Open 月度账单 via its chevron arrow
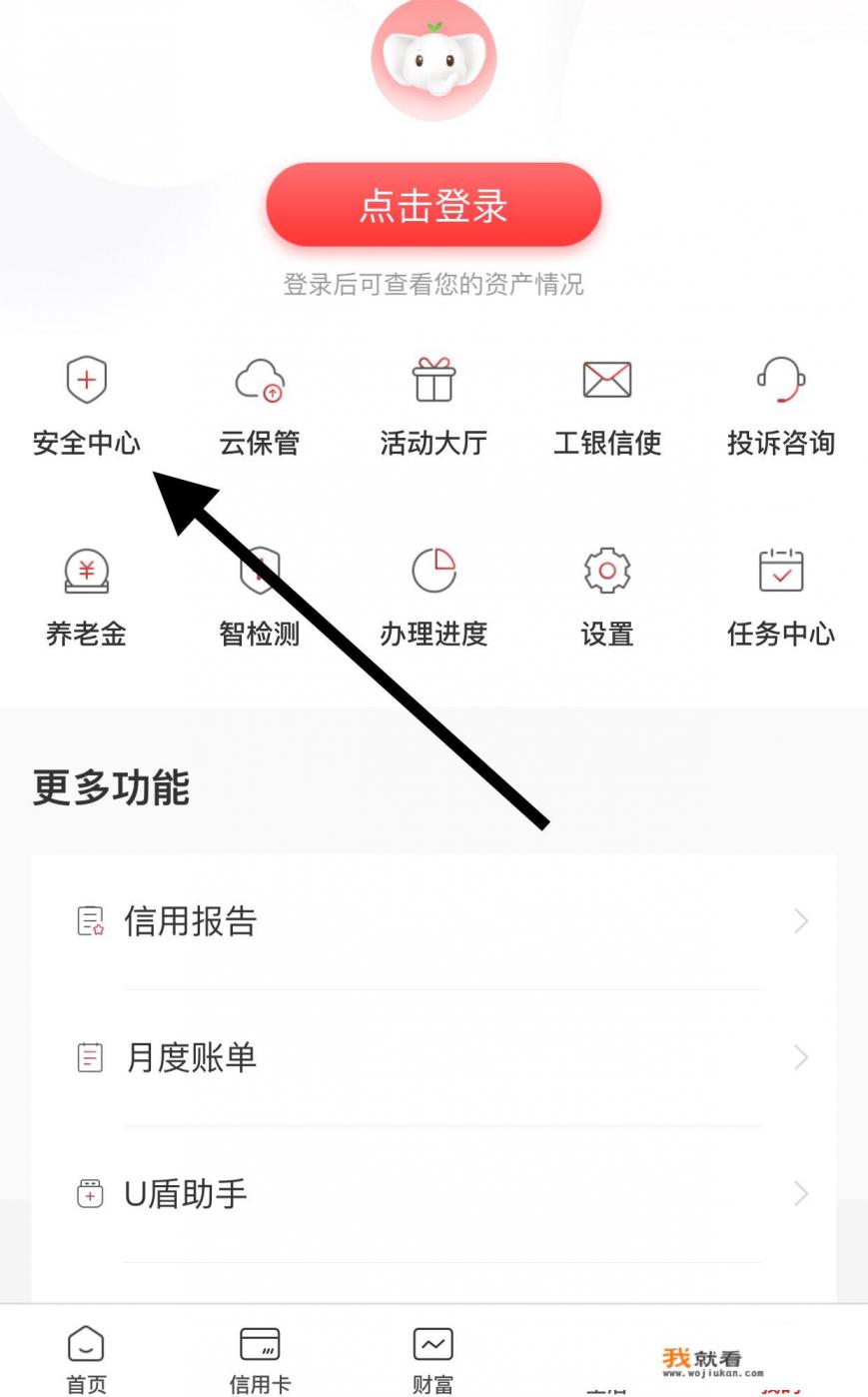868x1397 pixels. (x=799, y=1057)
